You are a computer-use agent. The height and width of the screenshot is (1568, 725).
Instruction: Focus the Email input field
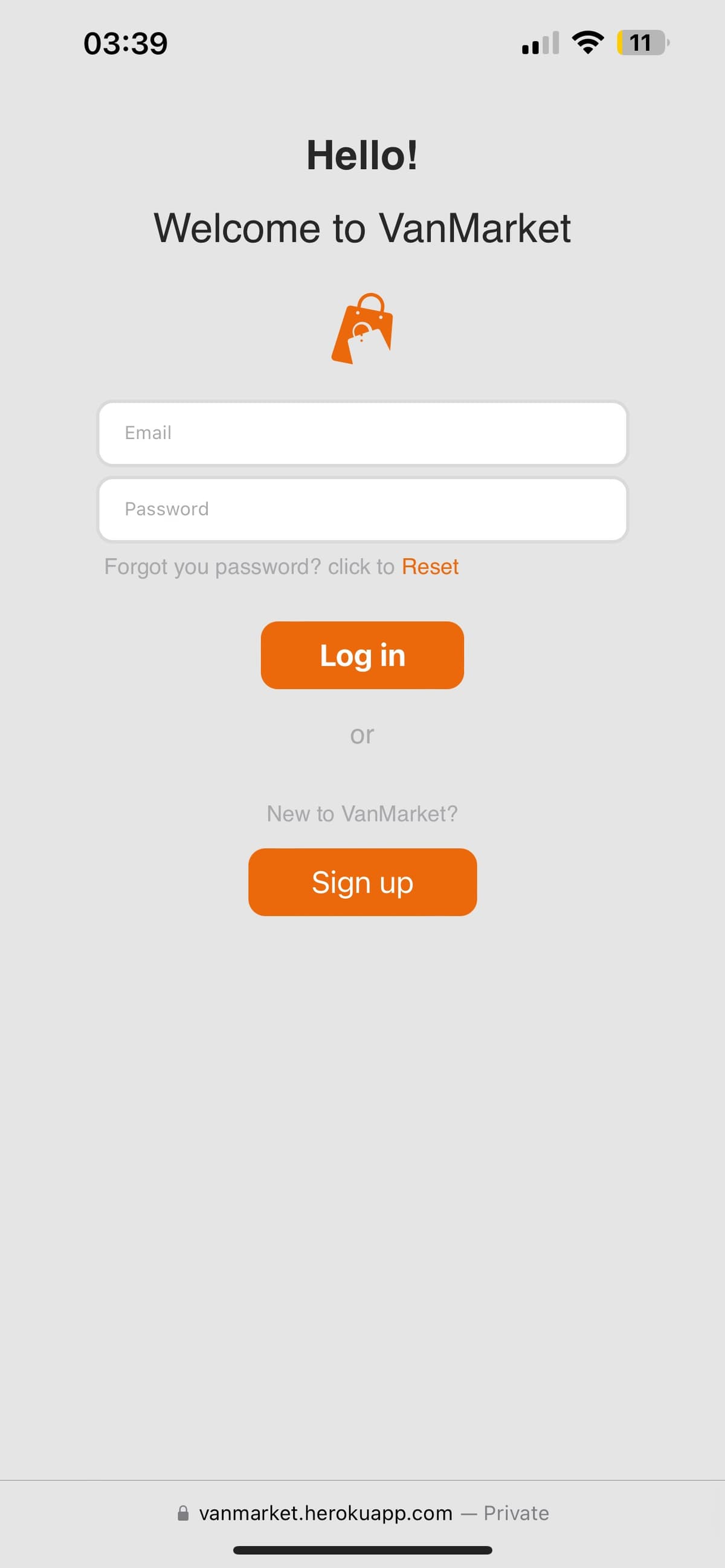(362, 433)
